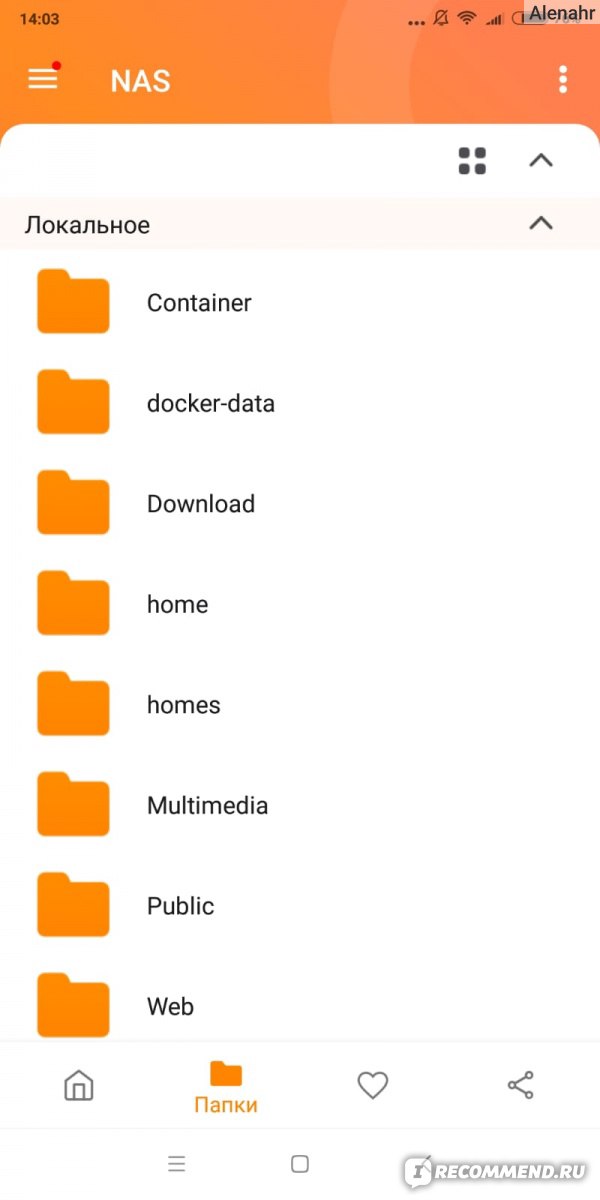This screenshot has height=1200, width=600.
Task: Open the Multimedia folder
Action: click(x=300, y=805)
